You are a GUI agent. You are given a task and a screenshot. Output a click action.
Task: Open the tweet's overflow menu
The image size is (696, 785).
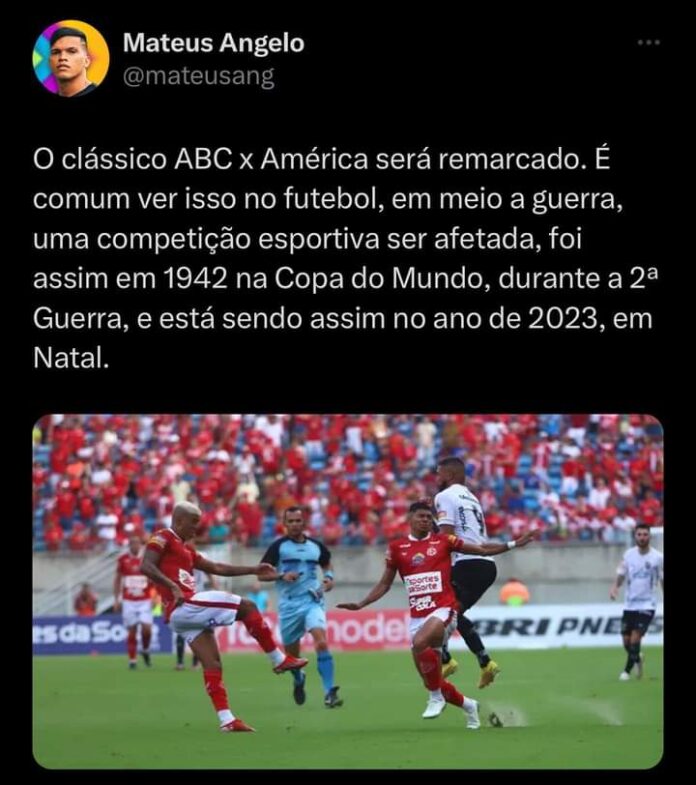[649, 42]
